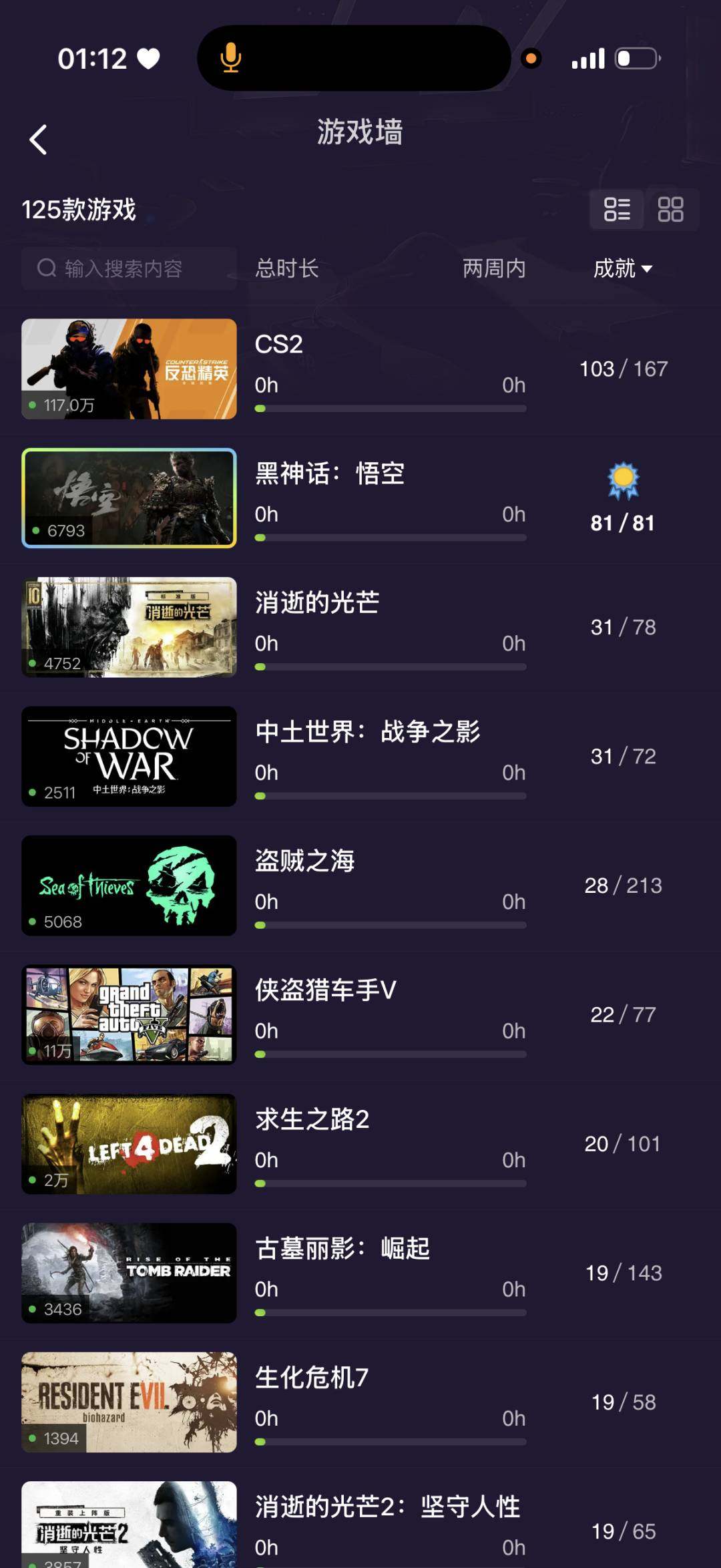
Task: Sort games by 总时长
Action: tap(287, 268)
